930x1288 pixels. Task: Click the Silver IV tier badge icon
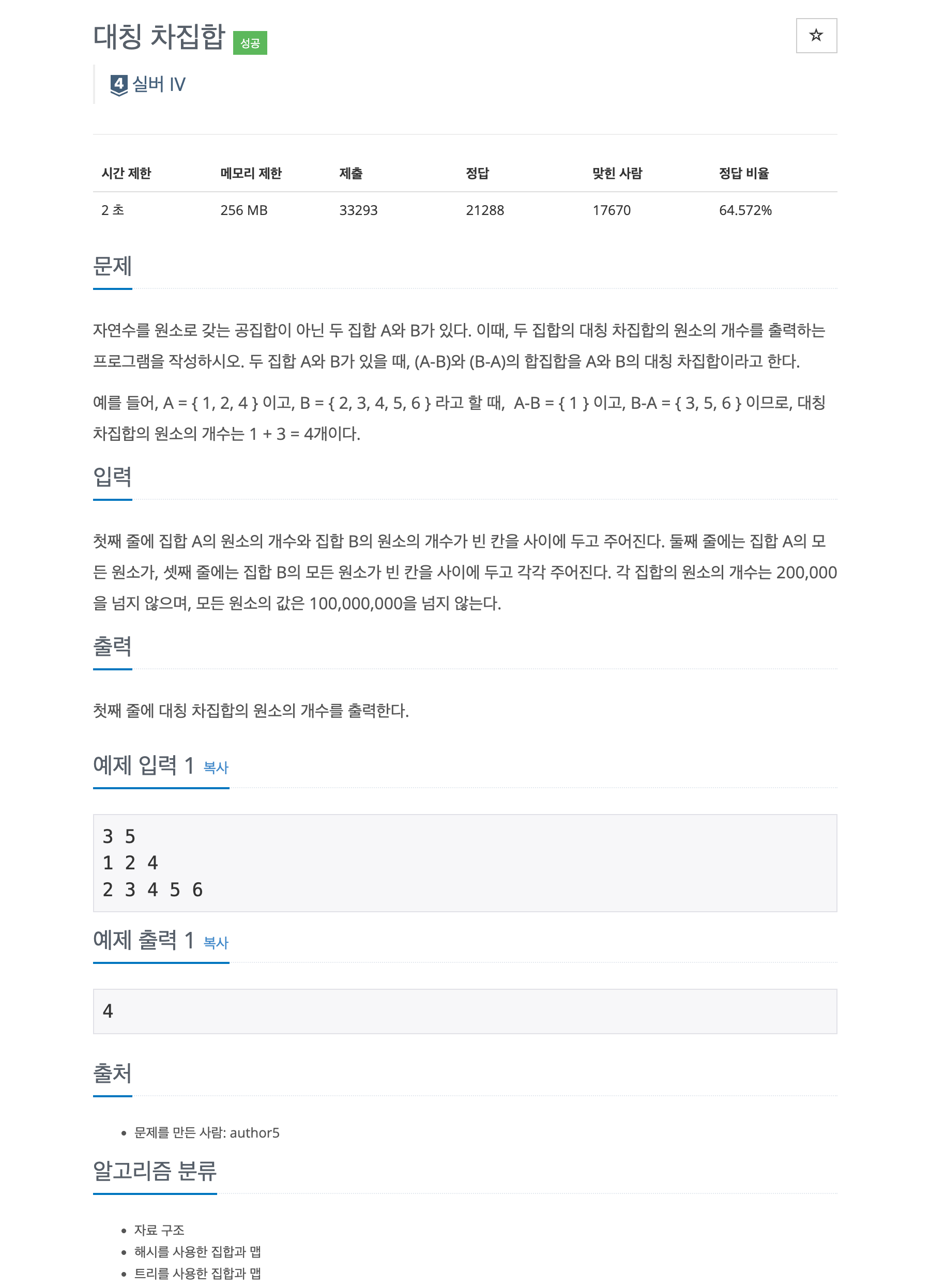point(119,84)
